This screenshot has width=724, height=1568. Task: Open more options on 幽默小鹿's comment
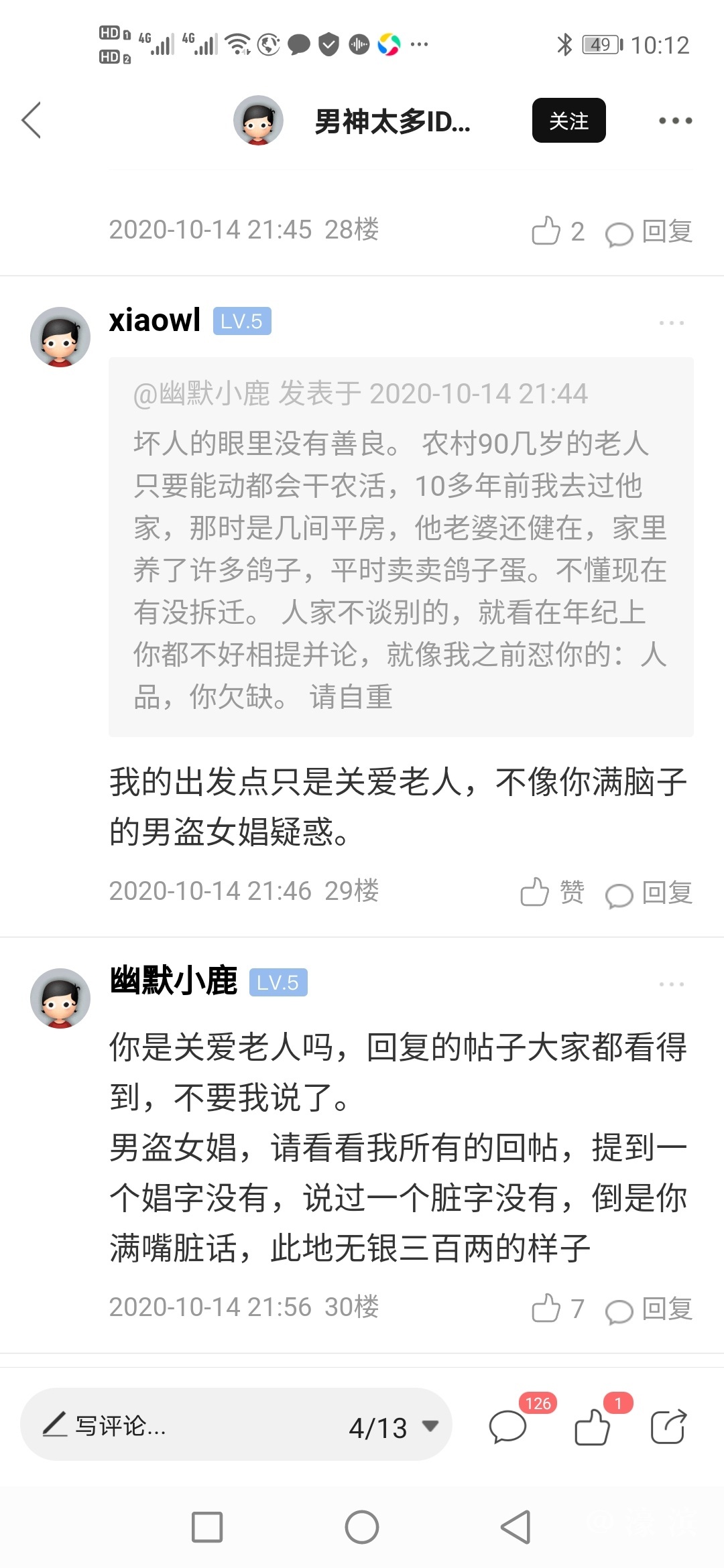[671, 984]
